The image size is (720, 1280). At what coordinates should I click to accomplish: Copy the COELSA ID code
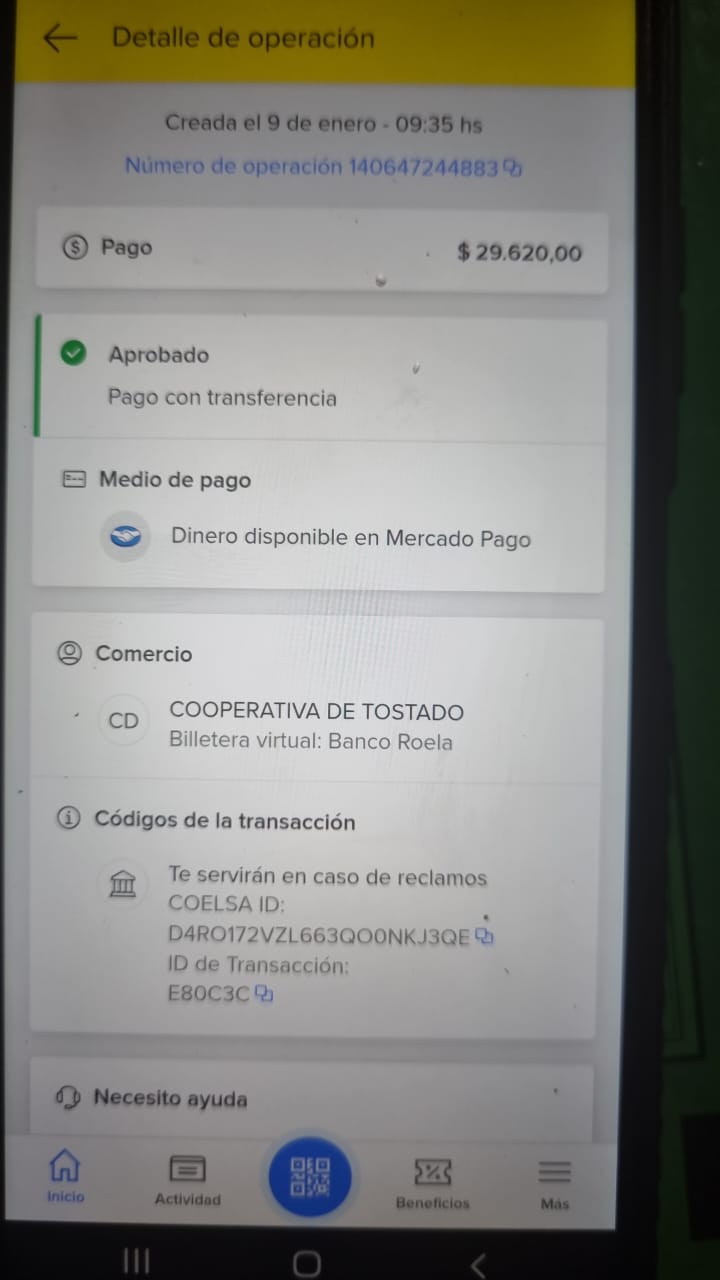point(485,937)
